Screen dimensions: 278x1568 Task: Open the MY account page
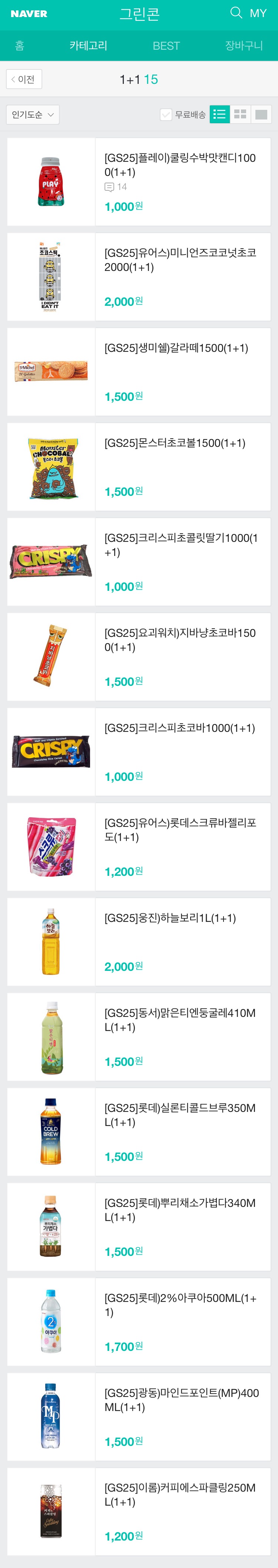(258, 13)
